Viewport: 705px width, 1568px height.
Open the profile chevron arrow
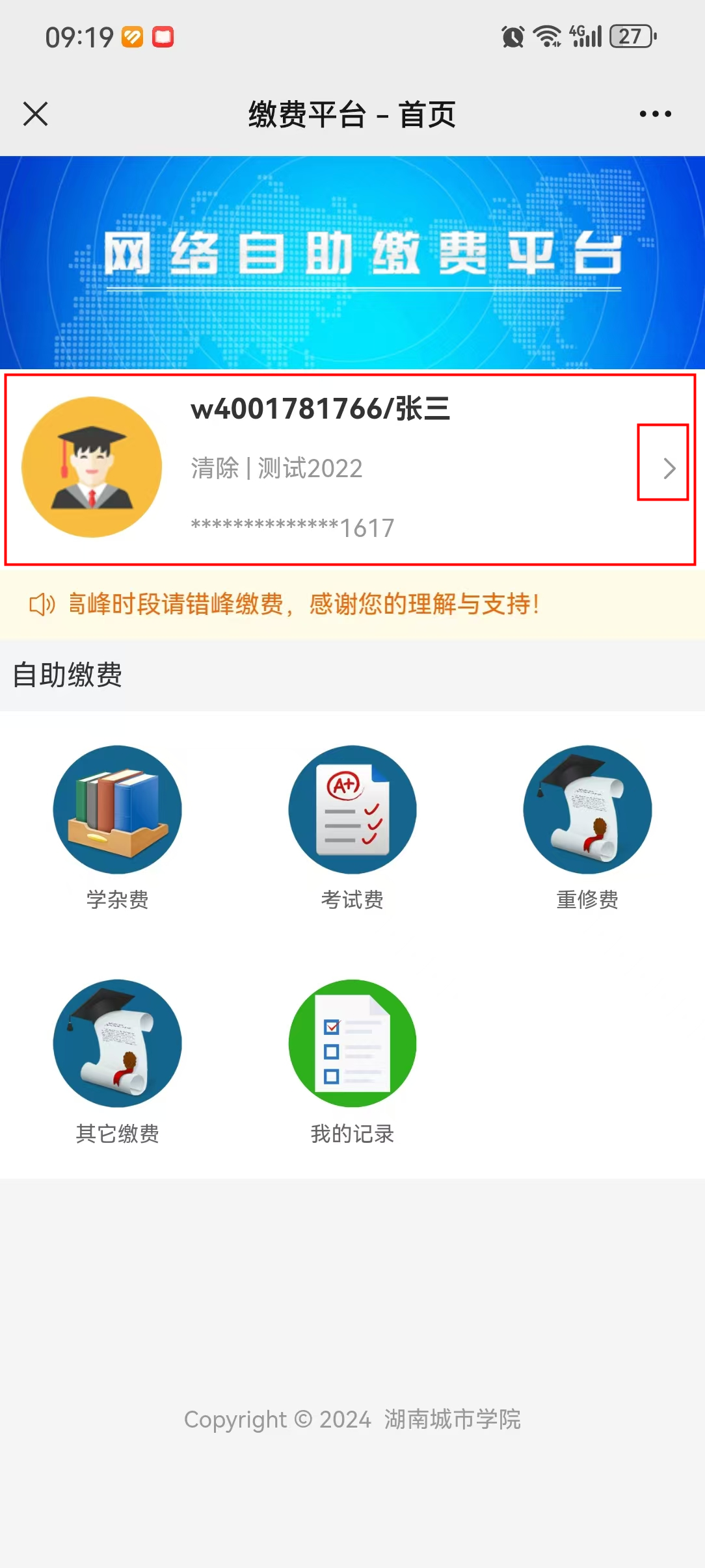point(669,468)
